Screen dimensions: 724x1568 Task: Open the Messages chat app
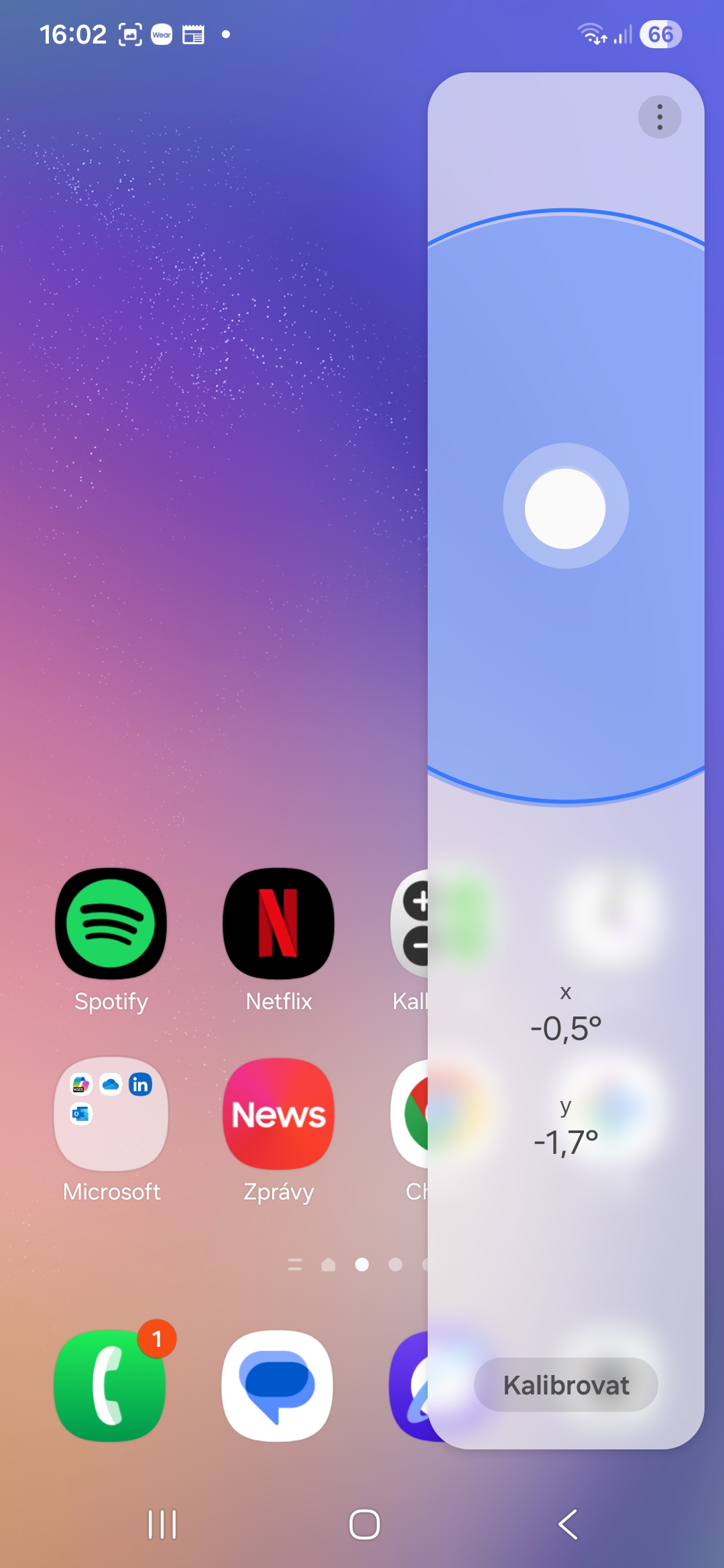[278, 1385]
